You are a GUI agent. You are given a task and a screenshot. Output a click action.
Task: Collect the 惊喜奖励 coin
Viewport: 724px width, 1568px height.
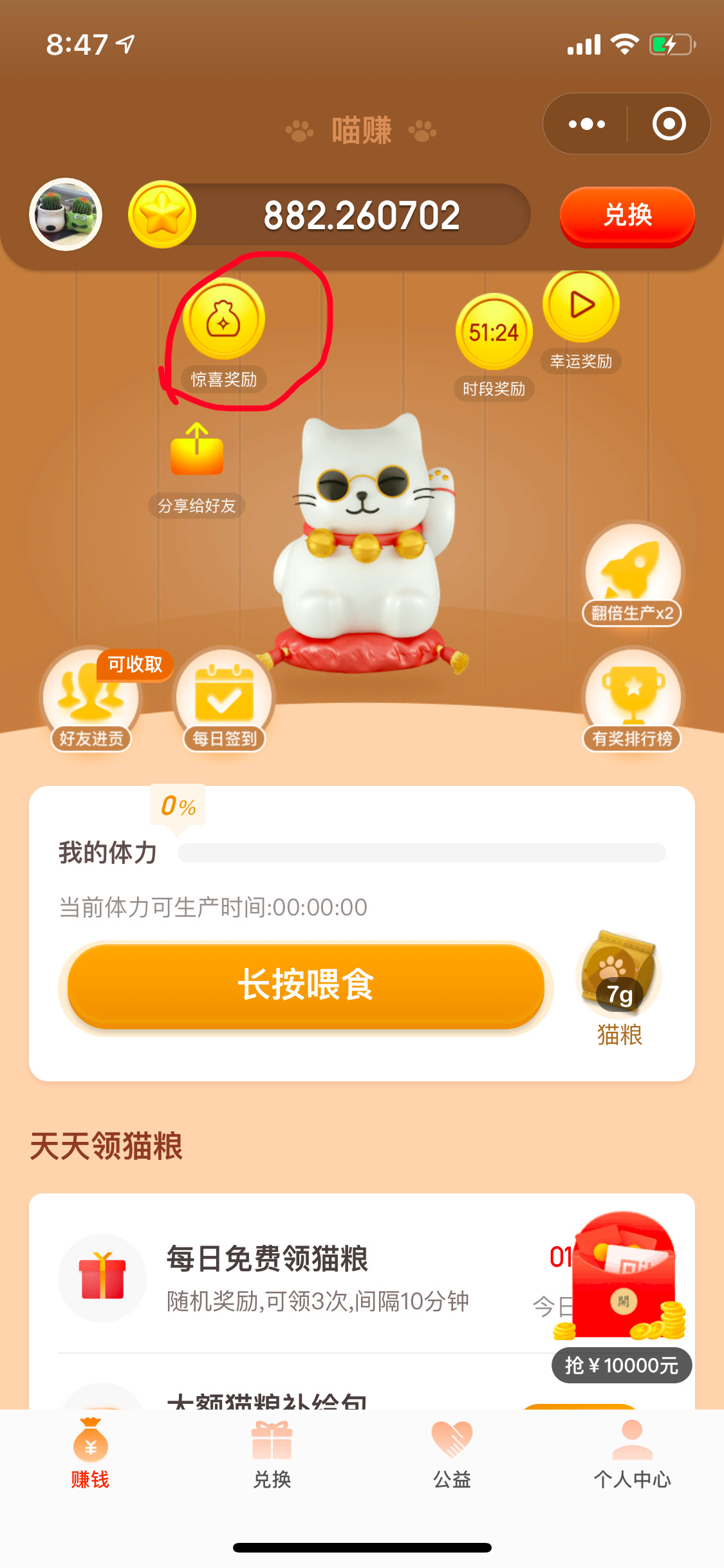(223, 320)
